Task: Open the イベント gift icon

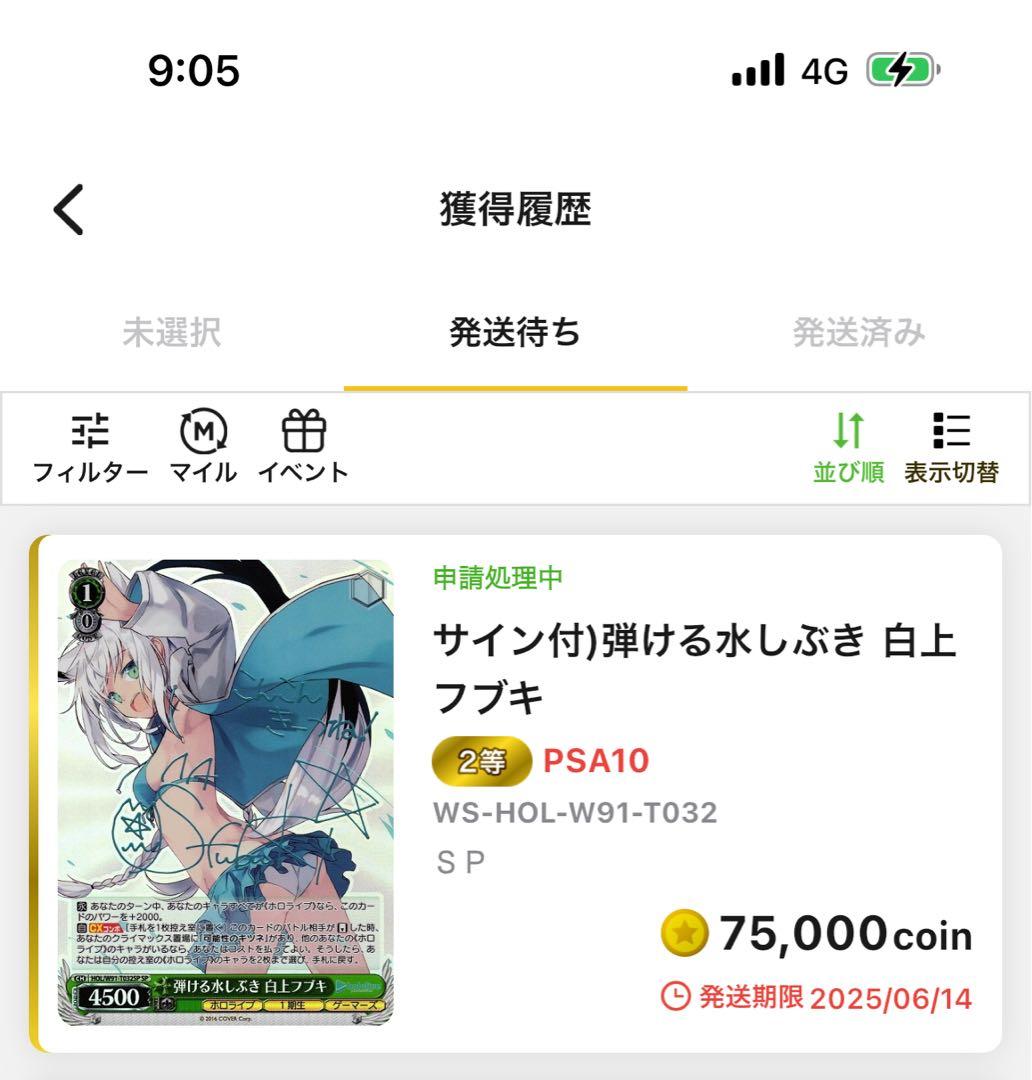Action: coord(305,443)
